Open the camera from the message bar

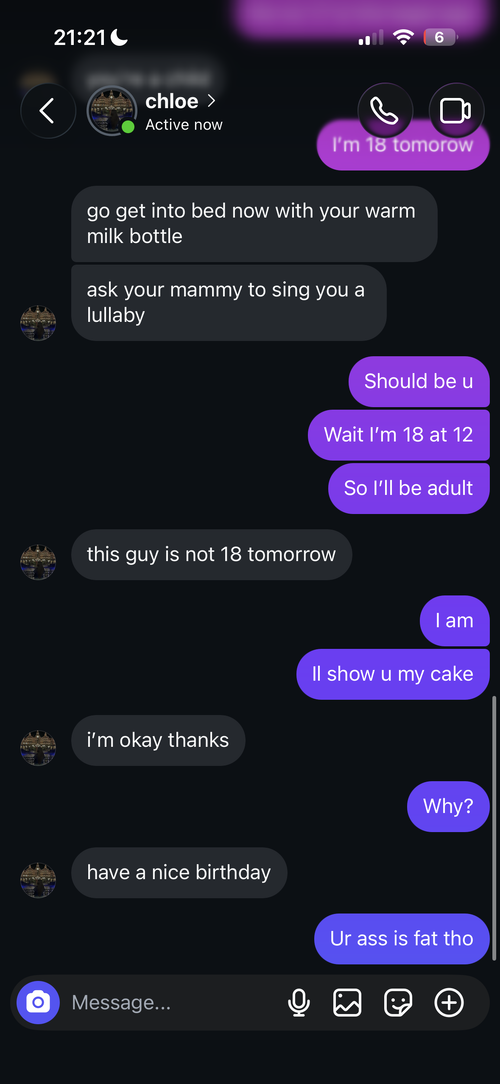click(38, 1002)
